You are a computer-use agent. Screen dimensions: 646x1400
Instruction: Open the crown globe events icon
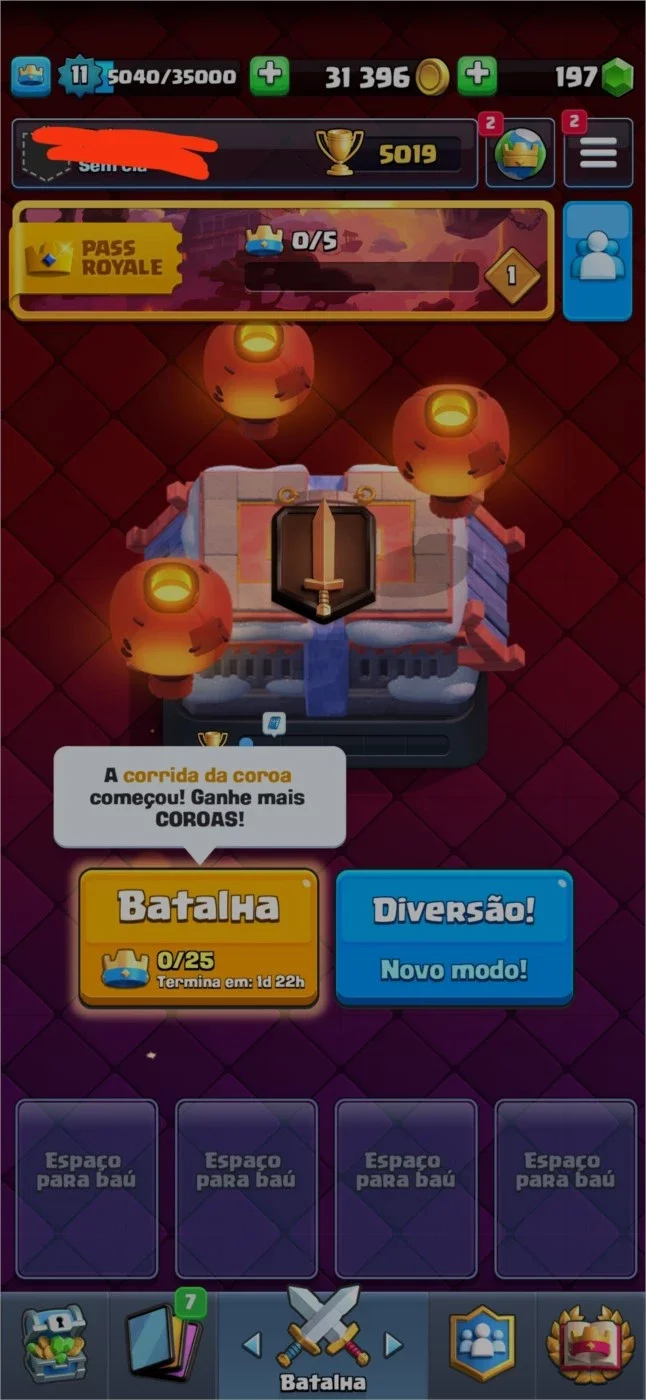point(521,153)
